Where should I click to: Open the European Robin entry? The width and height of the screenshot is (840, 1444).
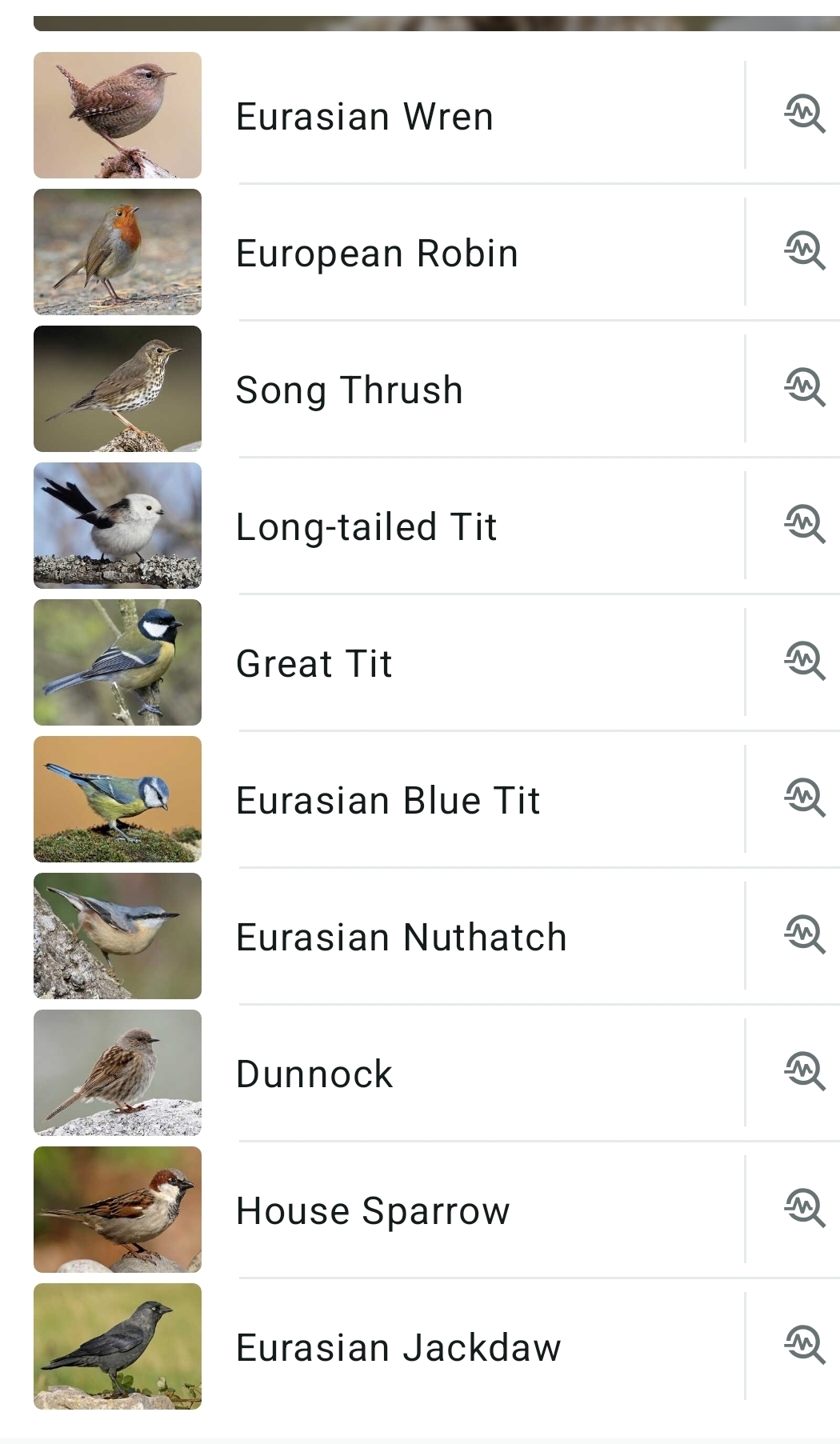click(x=377, y=254)
